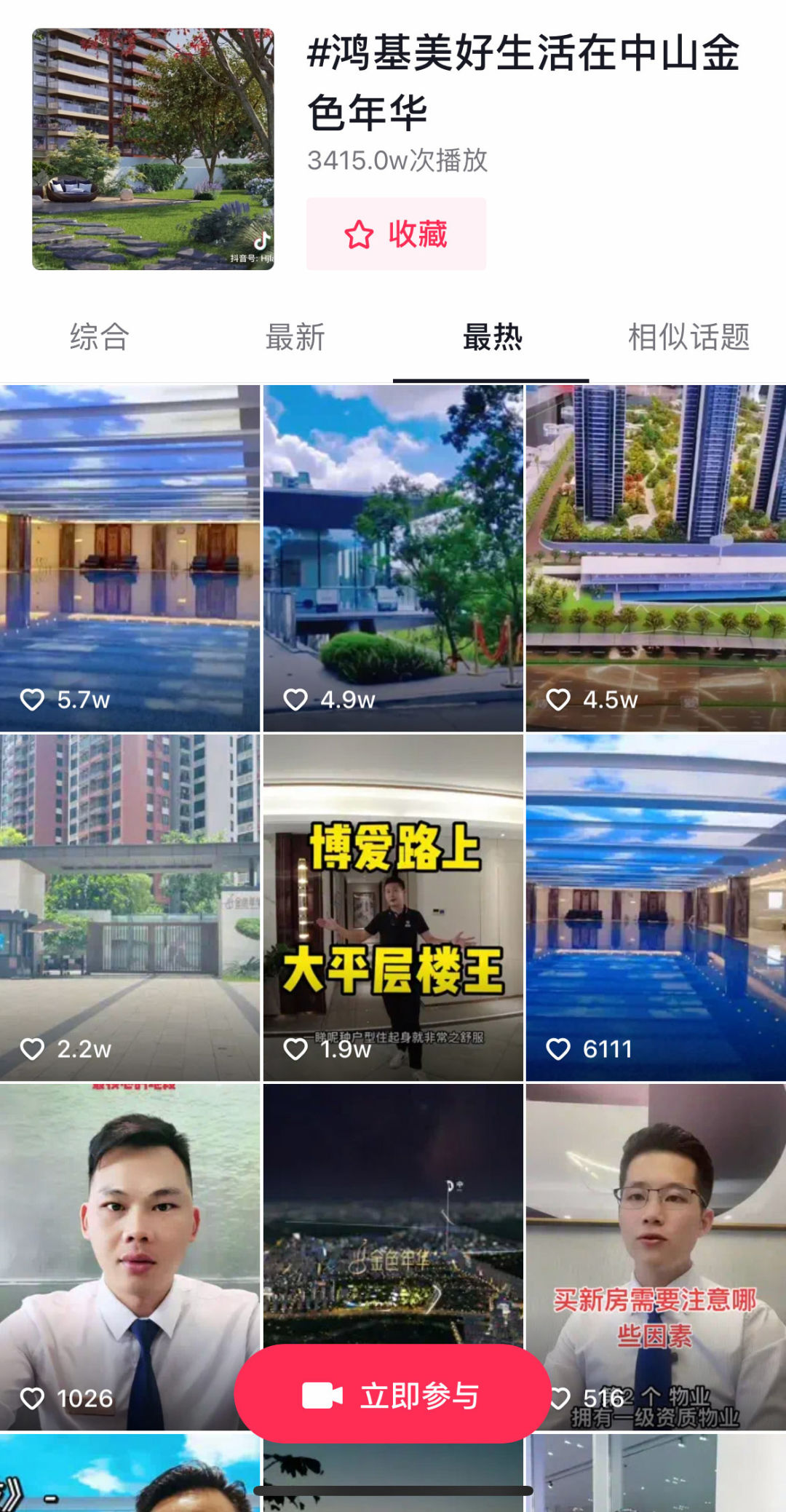Open the gate video with 2.2w likes
The height and width of the screenshot is (1512, 786).
[130, 906]
